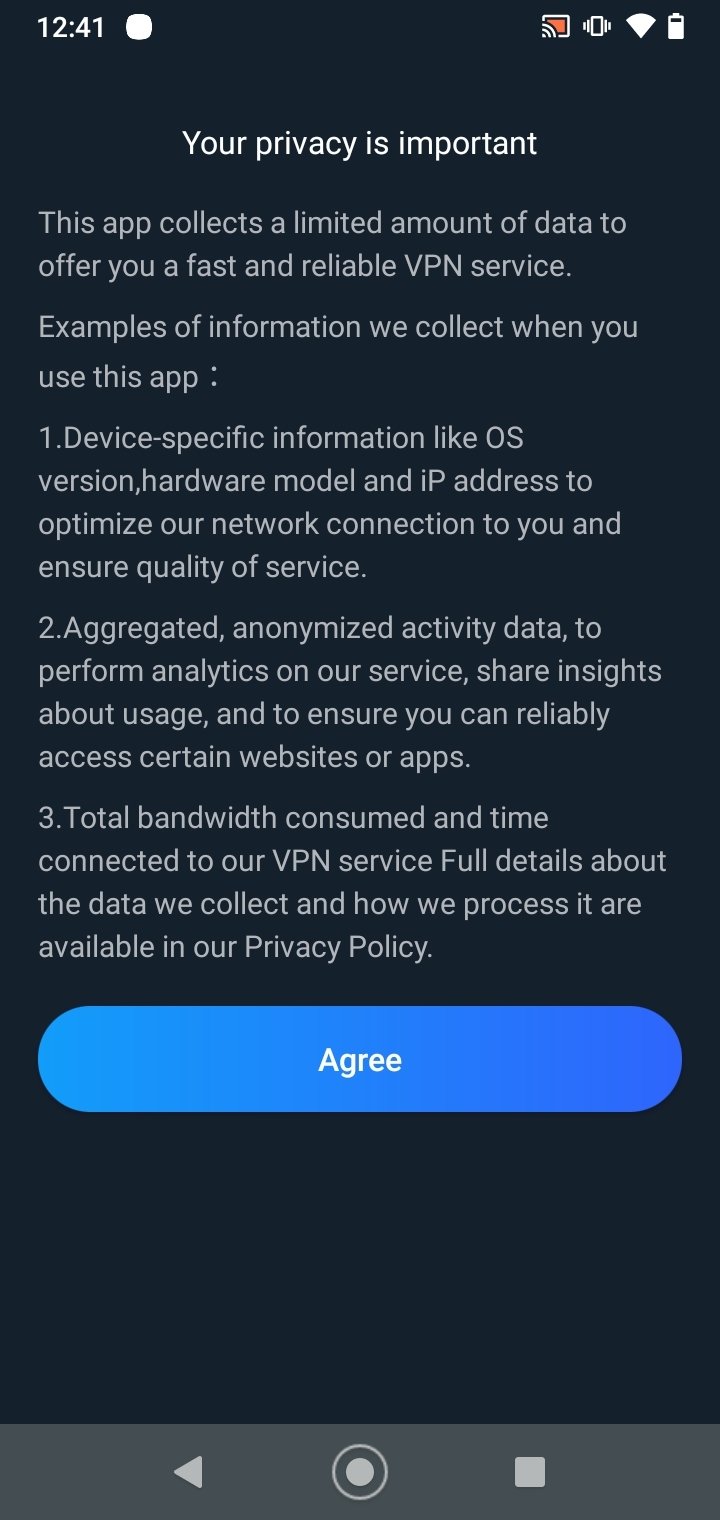Tap the Agree button
This screenshot has width=720, height=1520.
point(360,1059)
